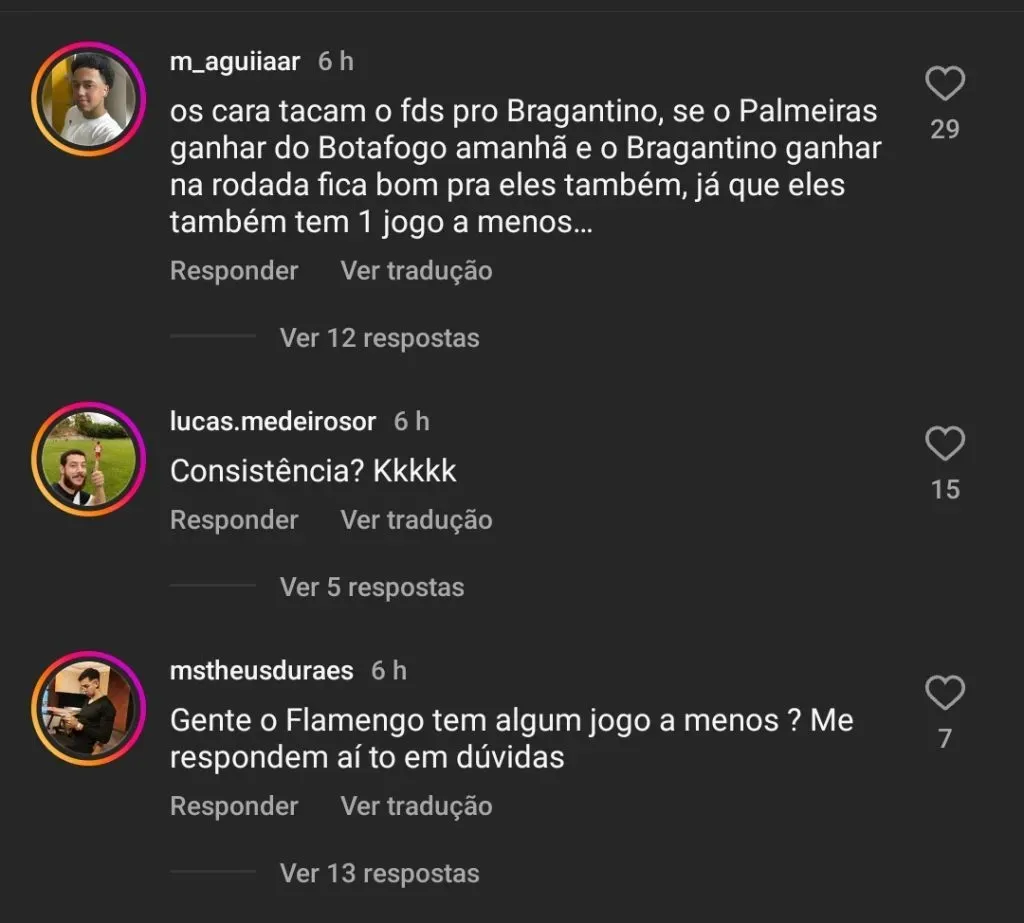
Task: Open mstheusduraes's profile picture
Action: tap(89, 708)
